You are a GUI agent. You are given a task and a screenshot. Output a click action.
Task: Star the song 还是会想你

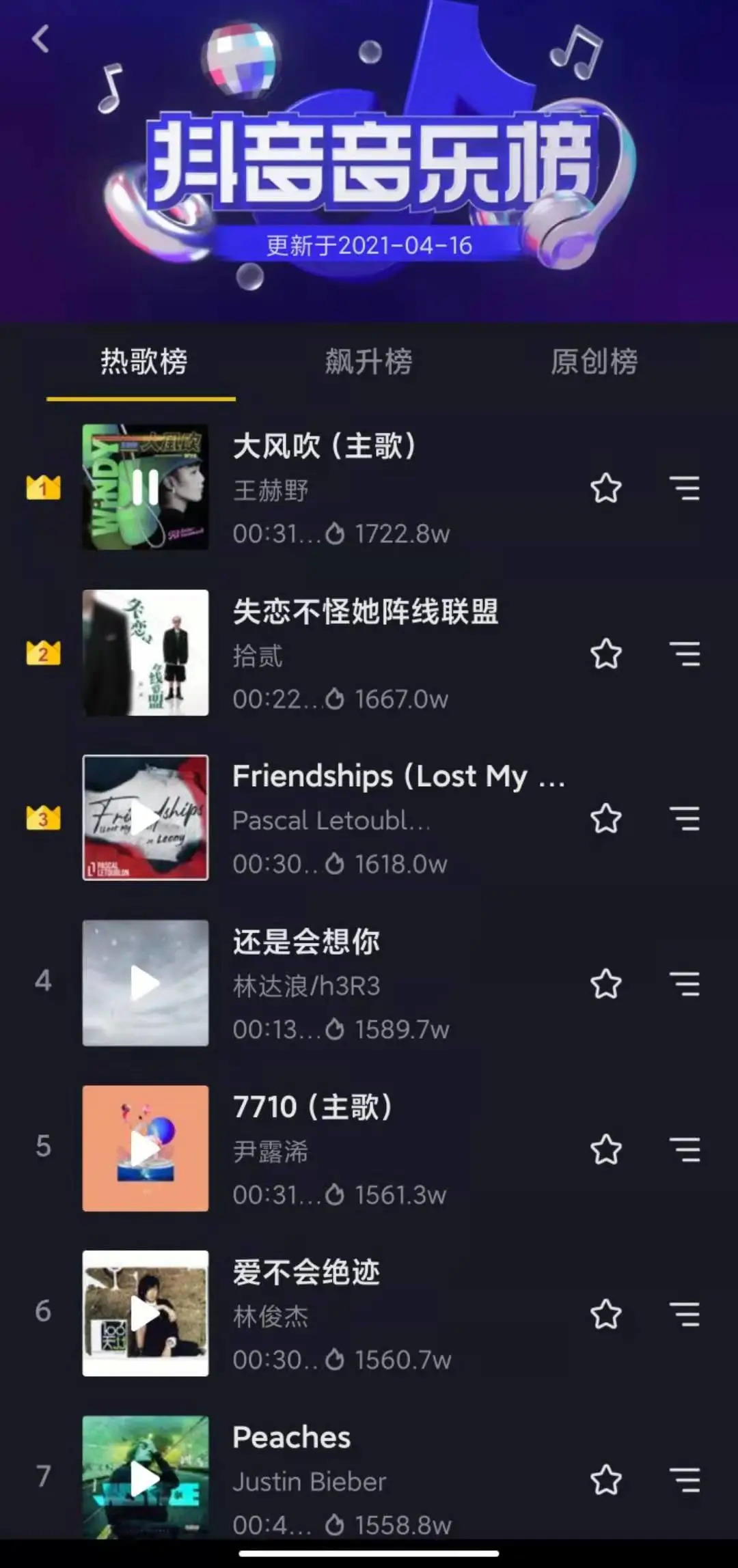[x=605, y=984]
